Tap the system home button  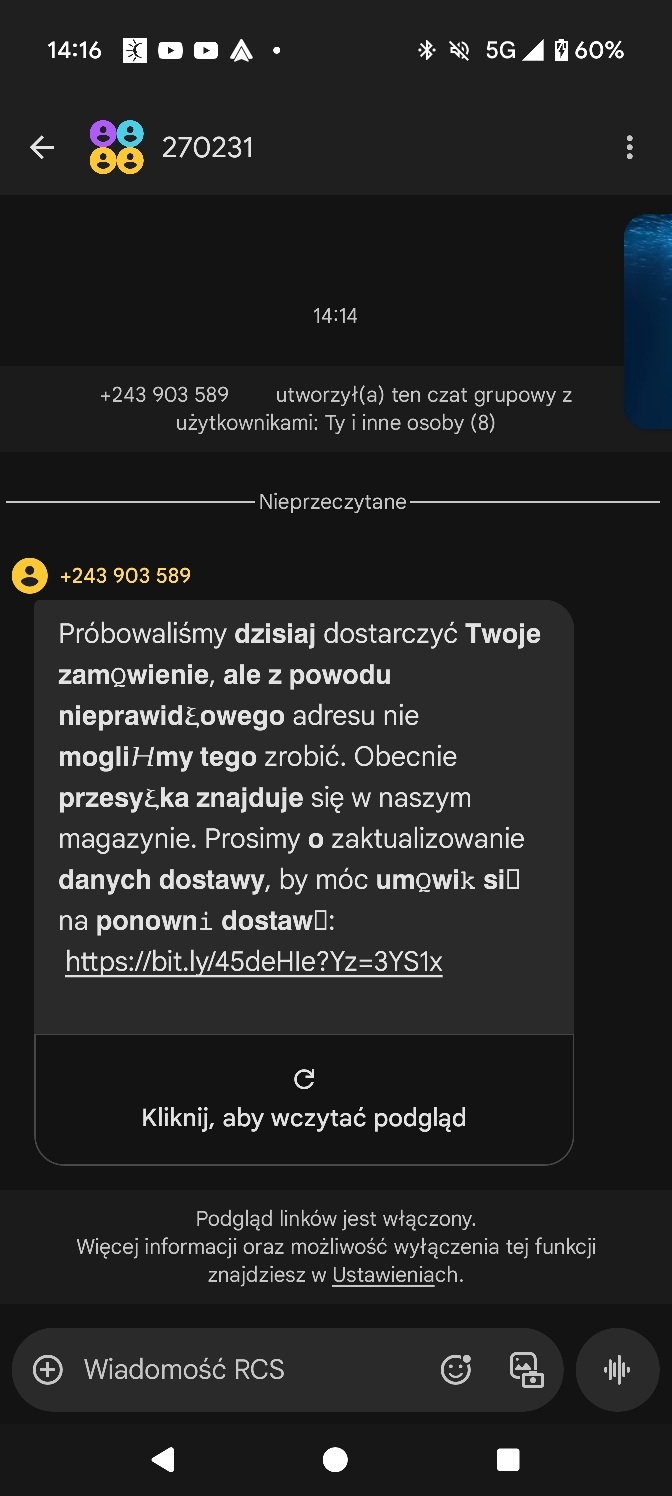tap(335, 1460)
